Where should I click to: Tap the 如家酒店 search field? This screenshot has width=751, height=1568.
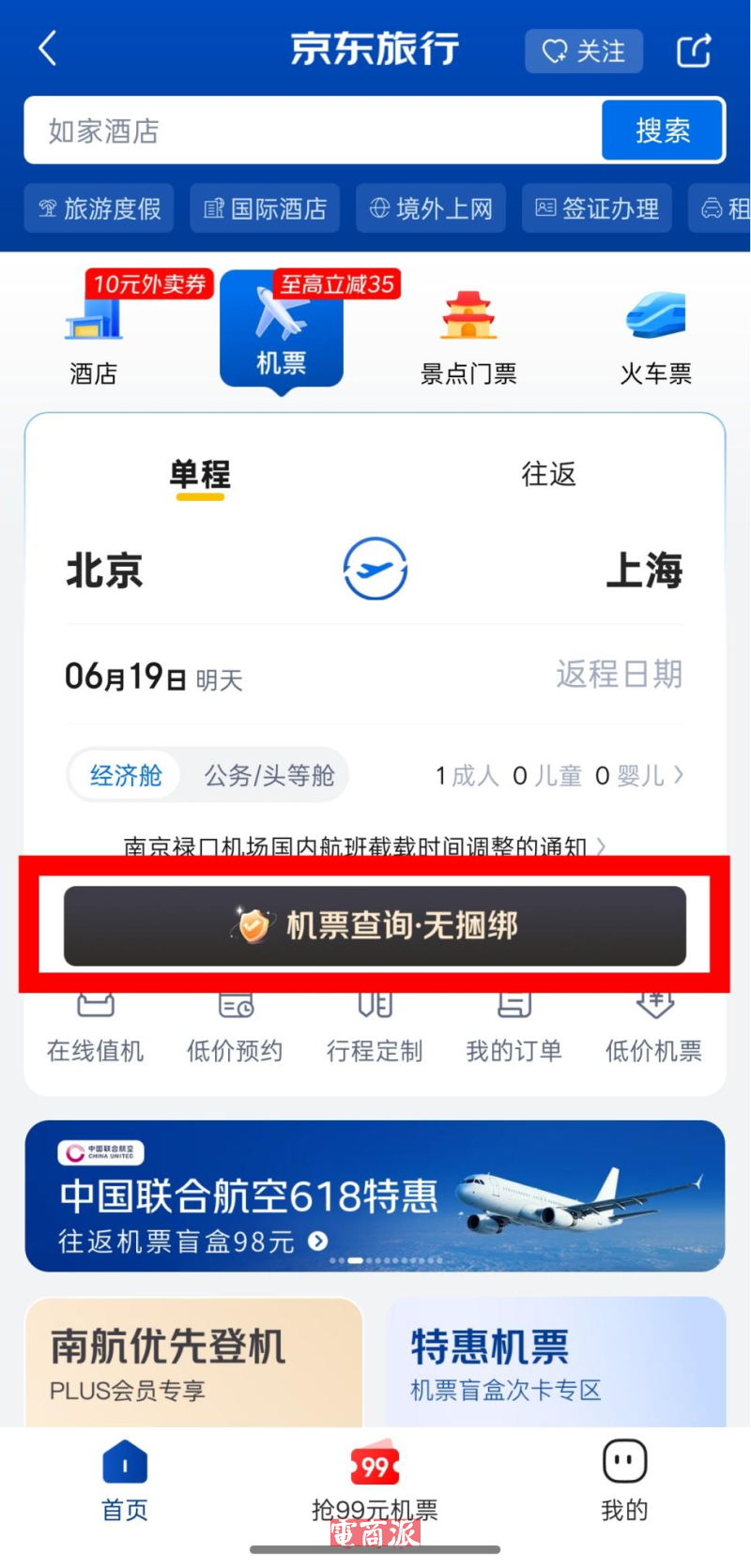click(310, 131)
